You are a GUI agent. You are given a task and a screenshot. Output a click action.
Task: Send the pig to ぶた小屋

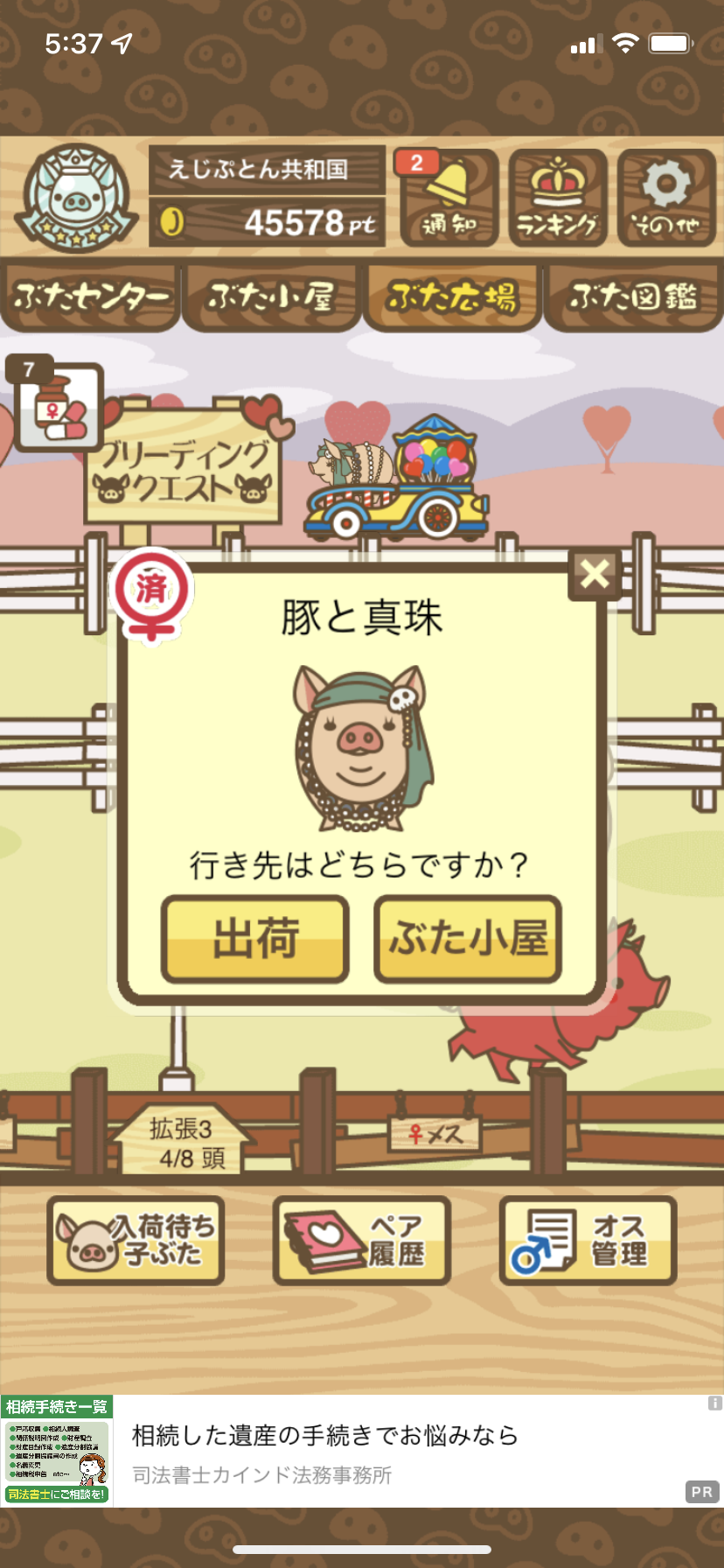coord(468,939)
